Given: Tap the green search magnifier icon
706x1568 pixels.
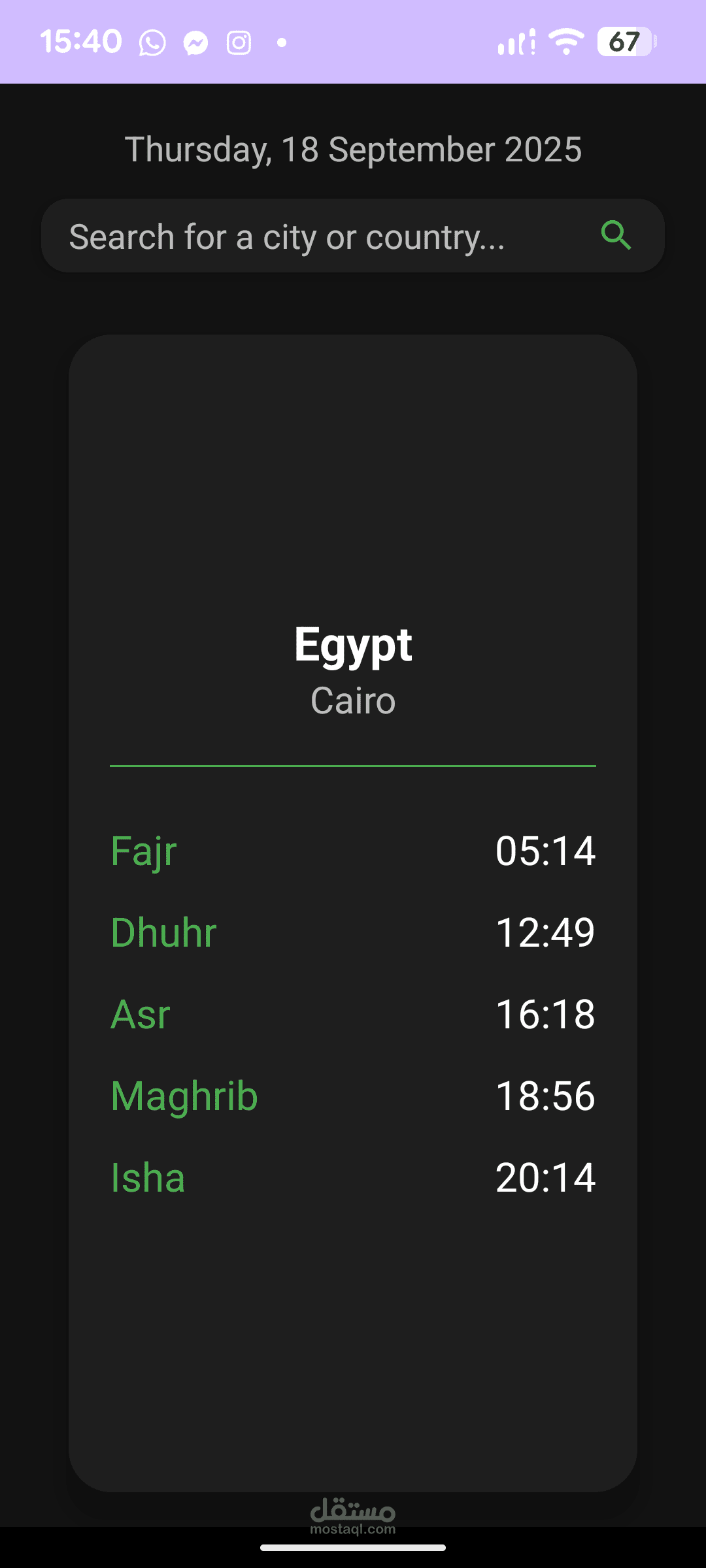Looking at the screenshot, I should click(616, 235).
